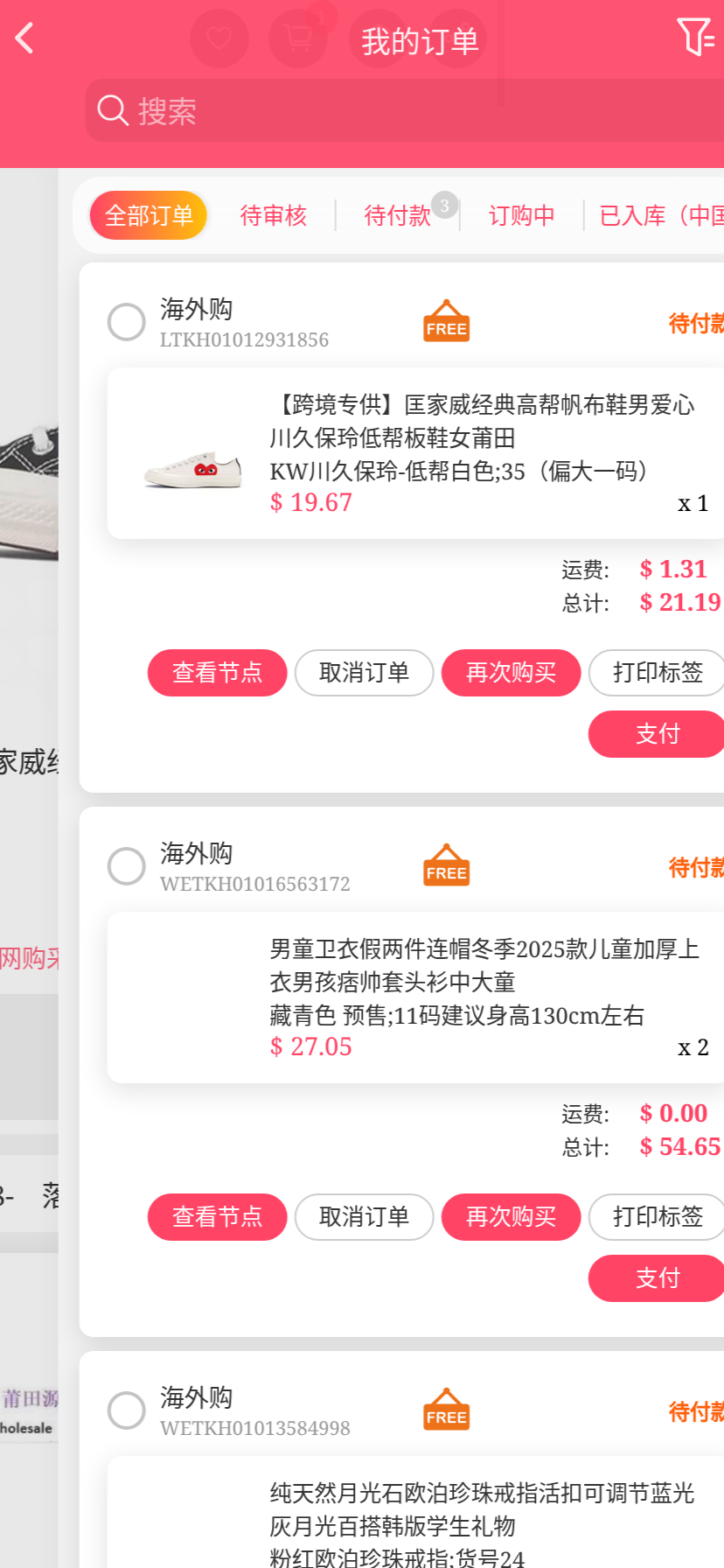The width and height of the screenshot is (724, 1568).
Task: Open the 订购中 tab
Action: coord(521,215)
